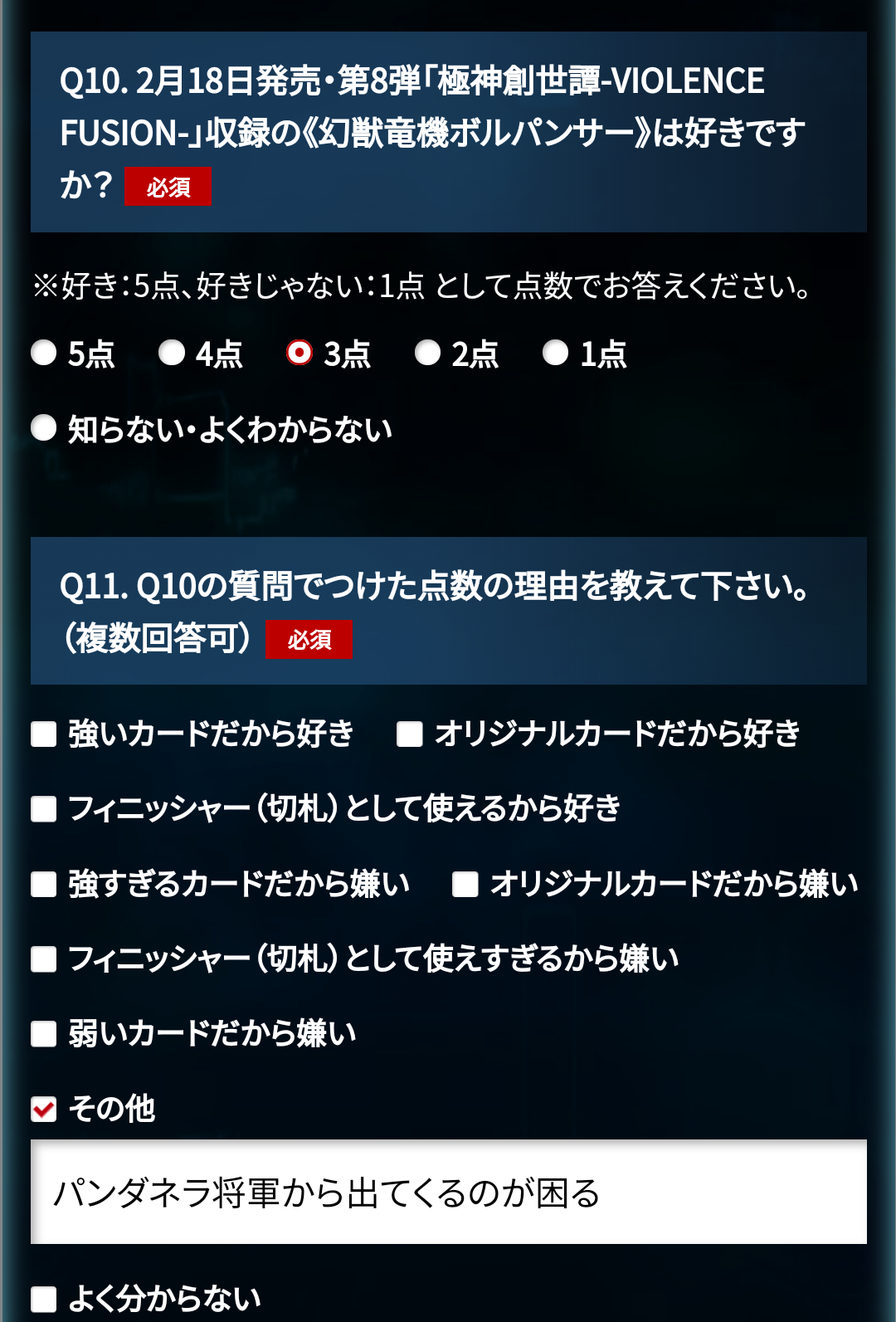896x1322 pixels.
Task: Uncheck the その他 checkbox
Action: point(44,1110)
